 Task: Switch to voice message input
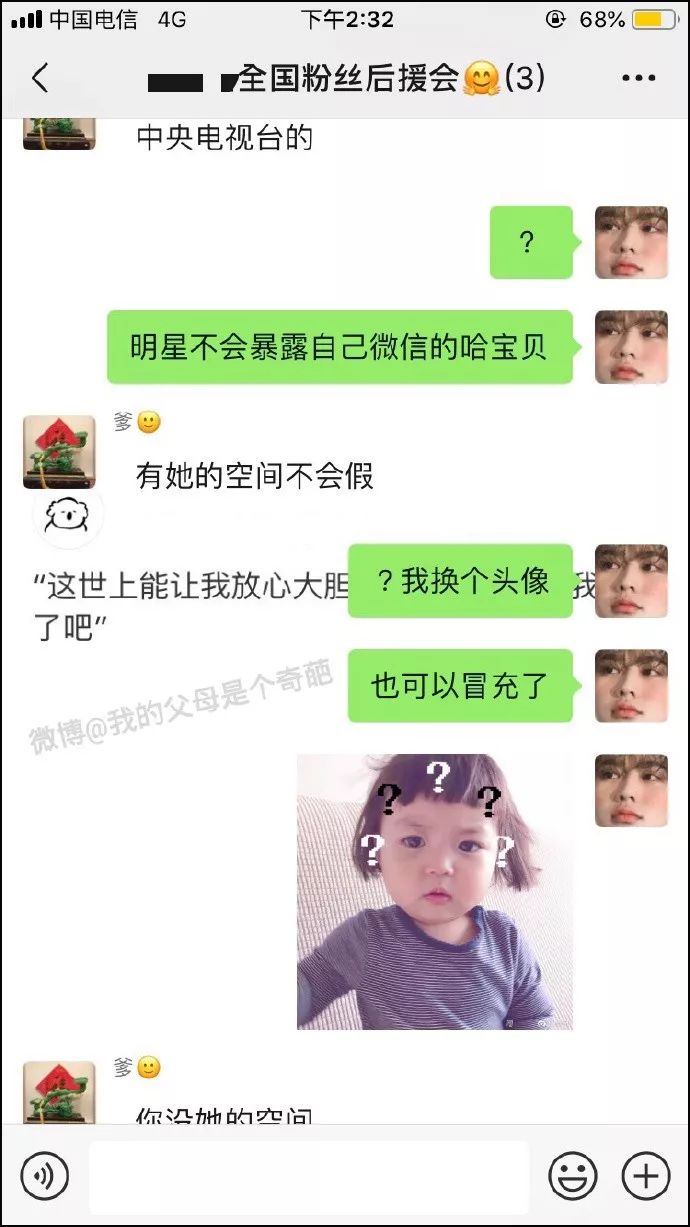(x=45, y=1176)
